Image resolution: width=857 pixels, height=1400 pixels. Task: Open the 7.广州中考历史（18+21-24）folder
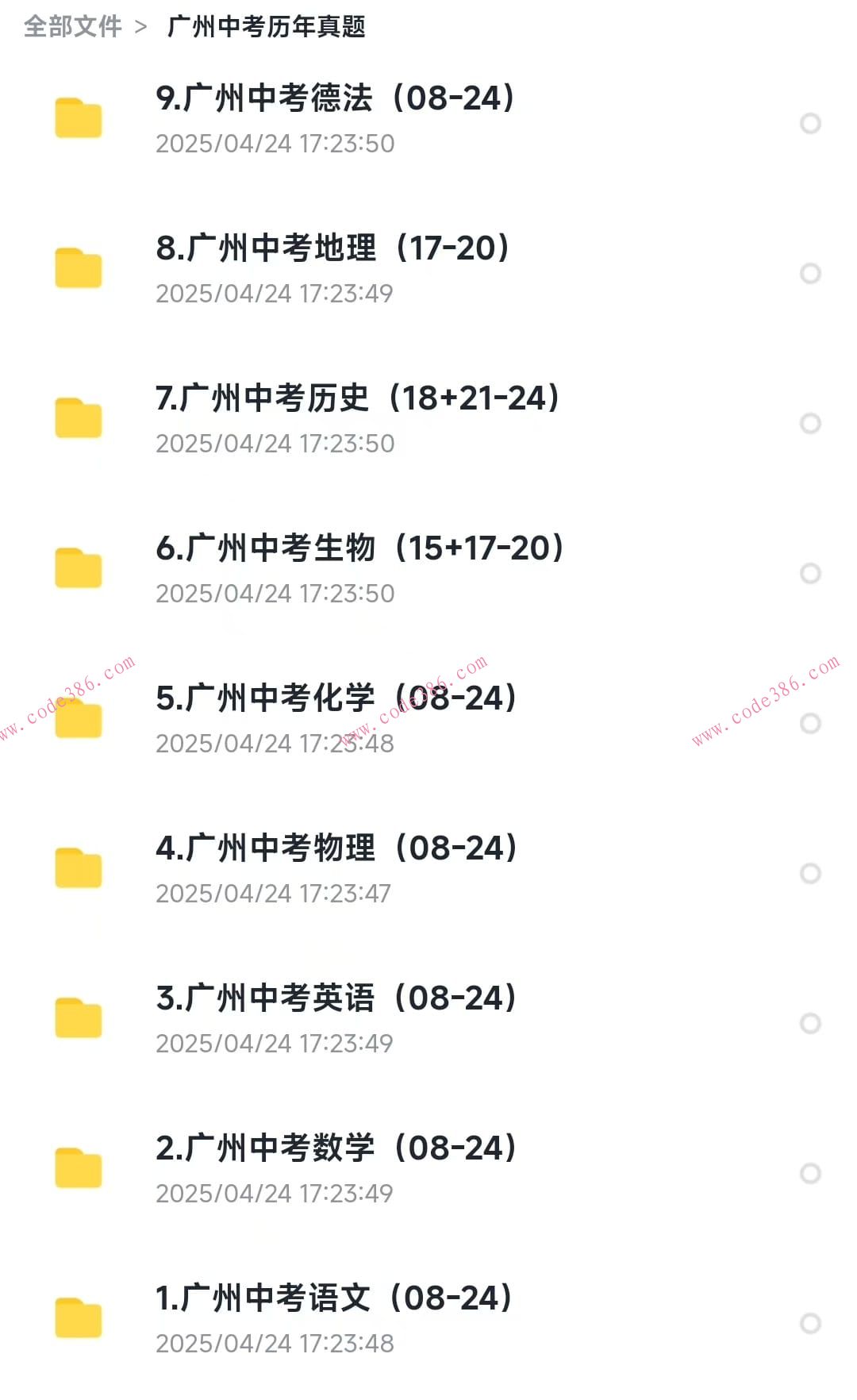[x=357, y=398]
